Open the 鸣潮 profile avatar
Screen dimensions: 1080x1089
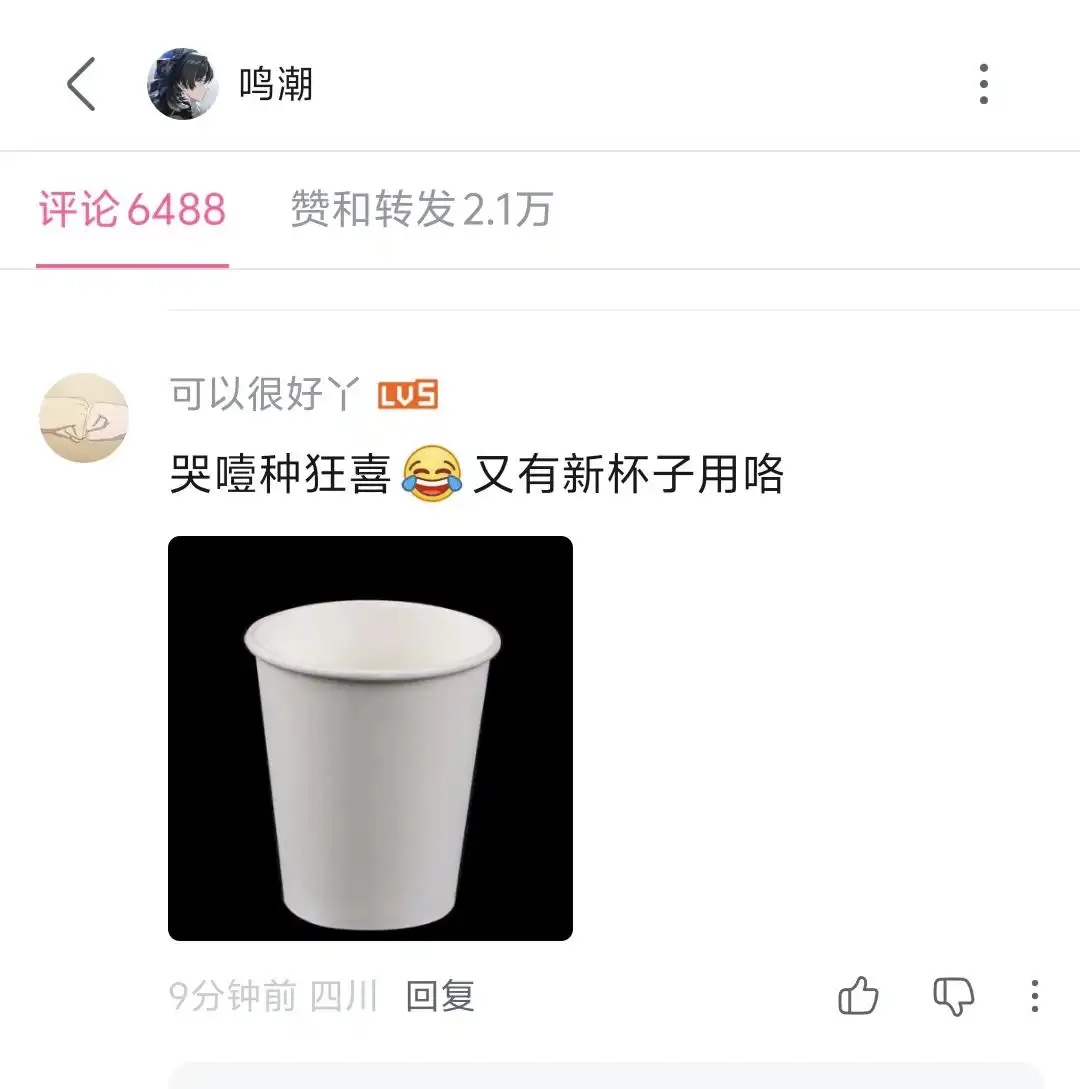click(183, 84)
